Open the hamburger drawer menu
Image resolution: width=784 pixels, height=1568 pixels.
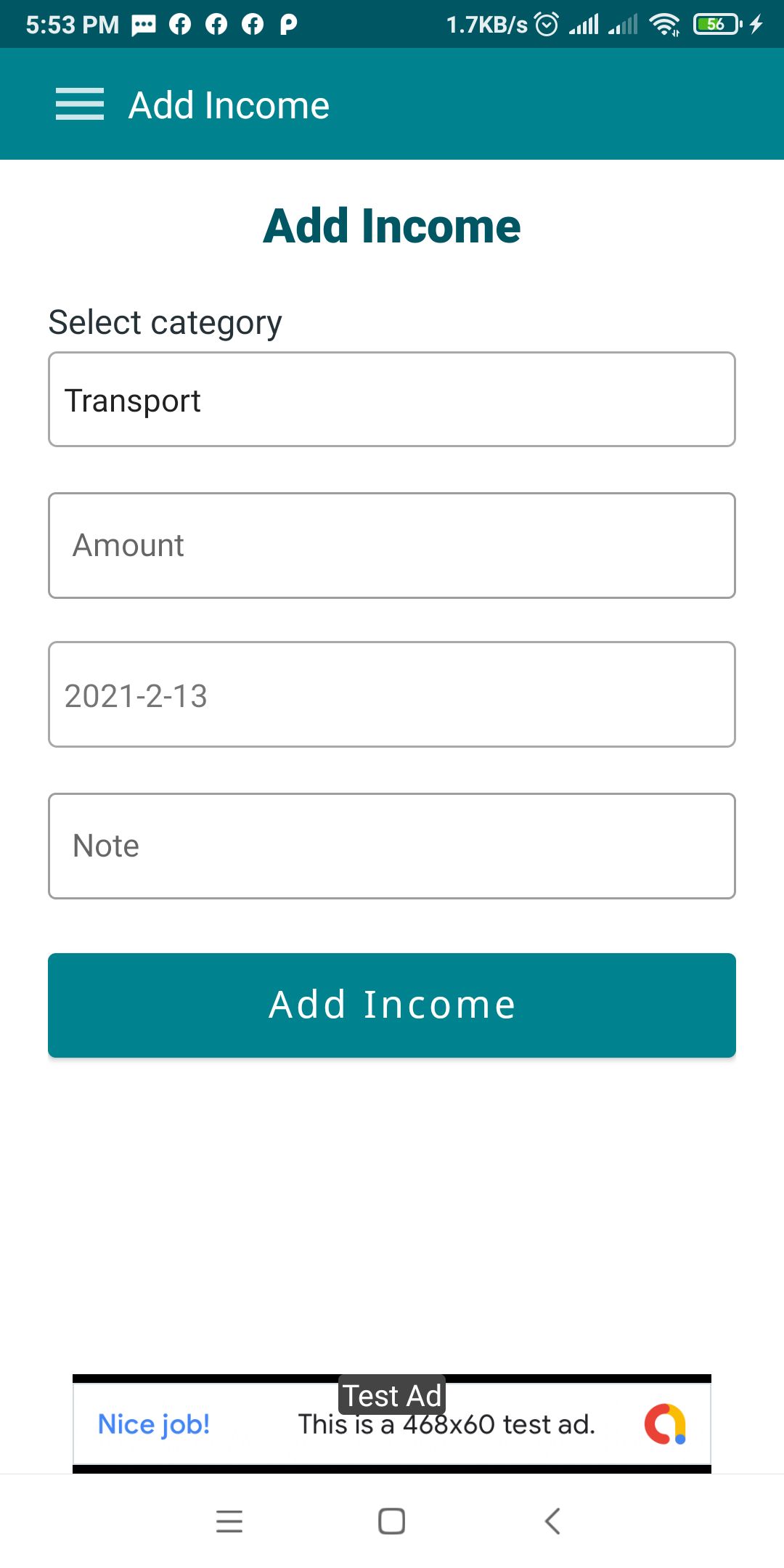click(x=80, y=105)
